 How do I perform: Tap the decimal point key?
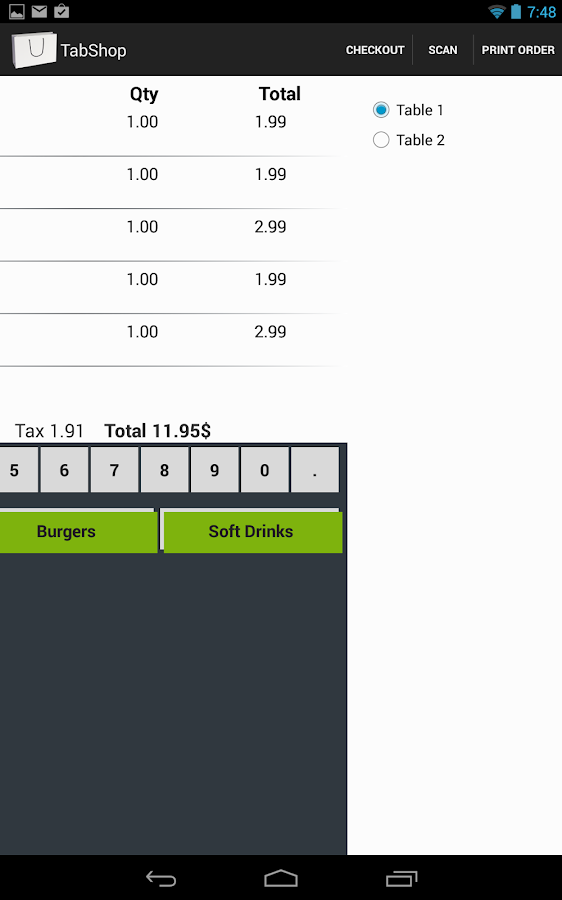(315, 470)
